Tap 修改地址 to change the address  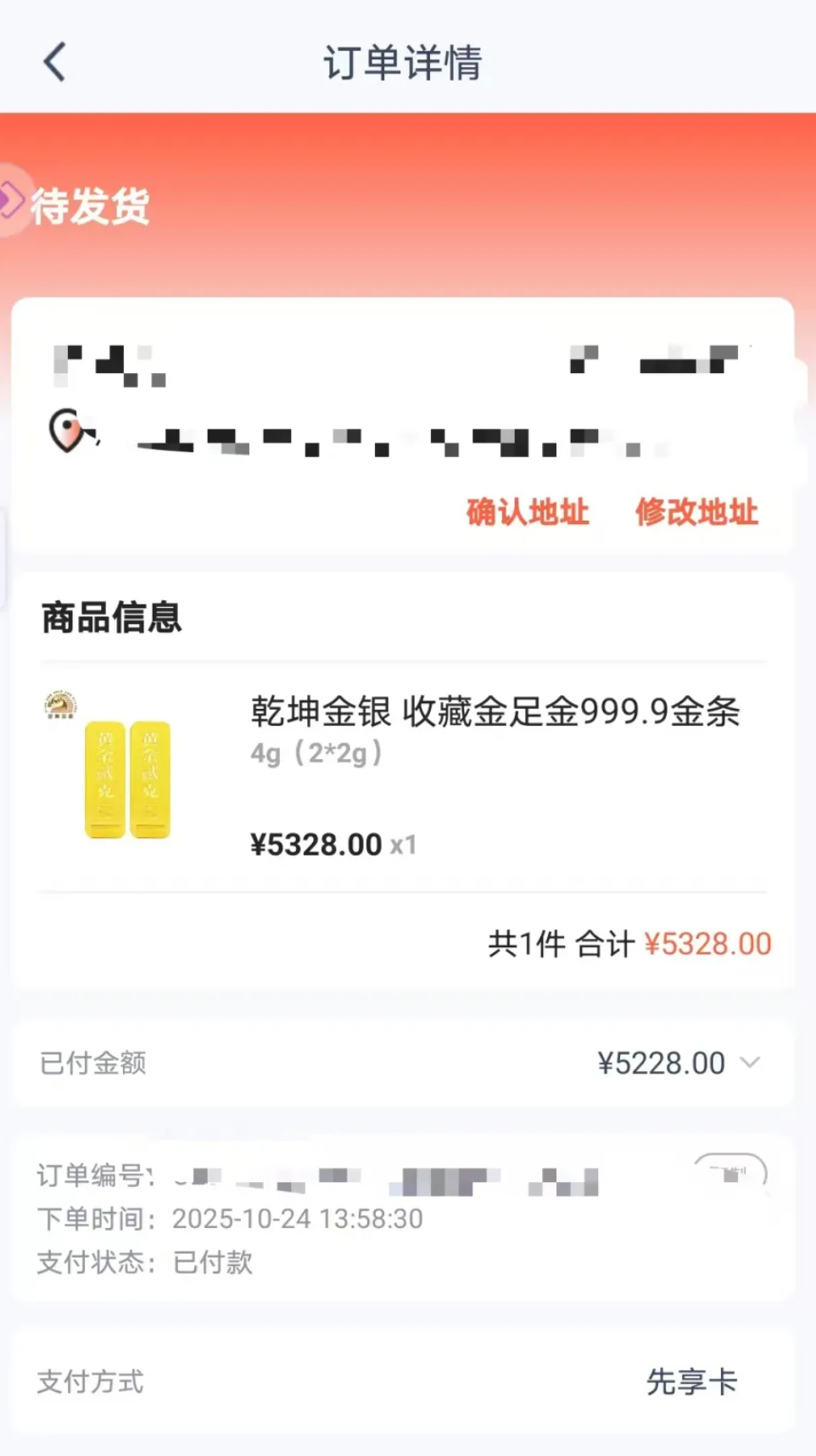click(x=696, y=512)
